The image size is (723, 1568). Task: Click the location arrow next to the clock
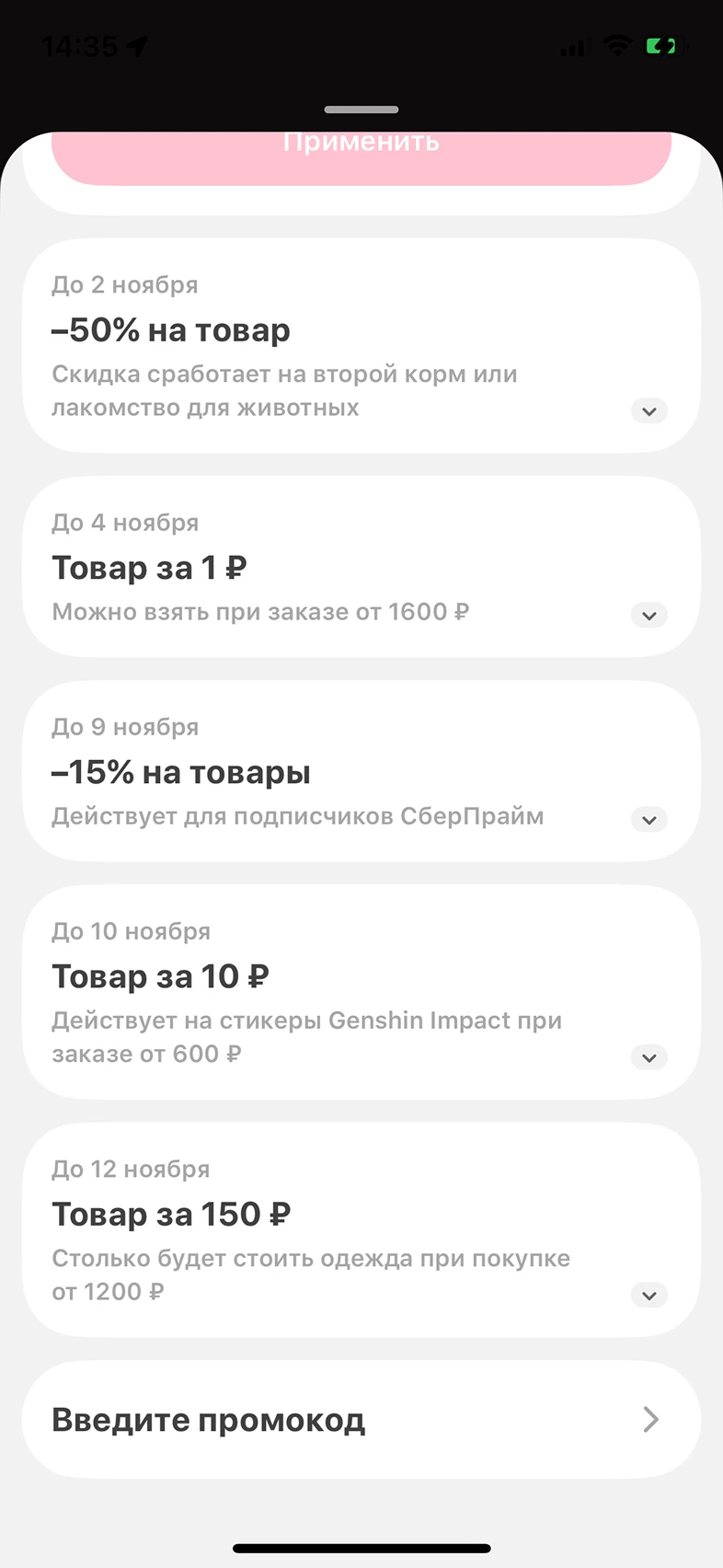point(134,44)
